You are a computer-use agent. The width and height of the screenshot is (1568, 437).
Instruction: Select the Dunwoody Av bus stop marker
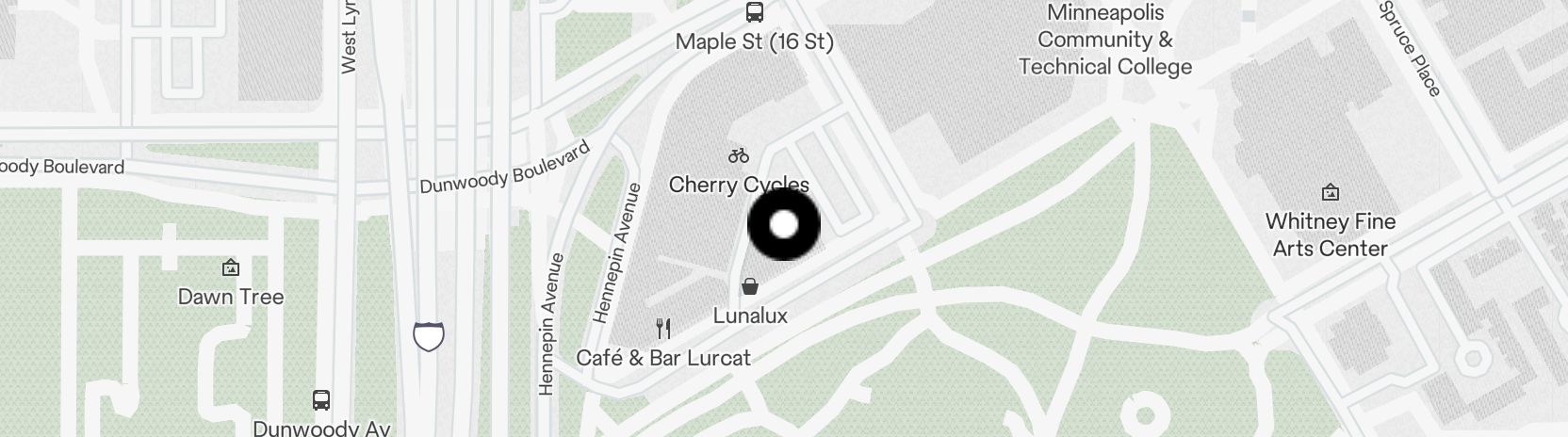tap(321, 399)
